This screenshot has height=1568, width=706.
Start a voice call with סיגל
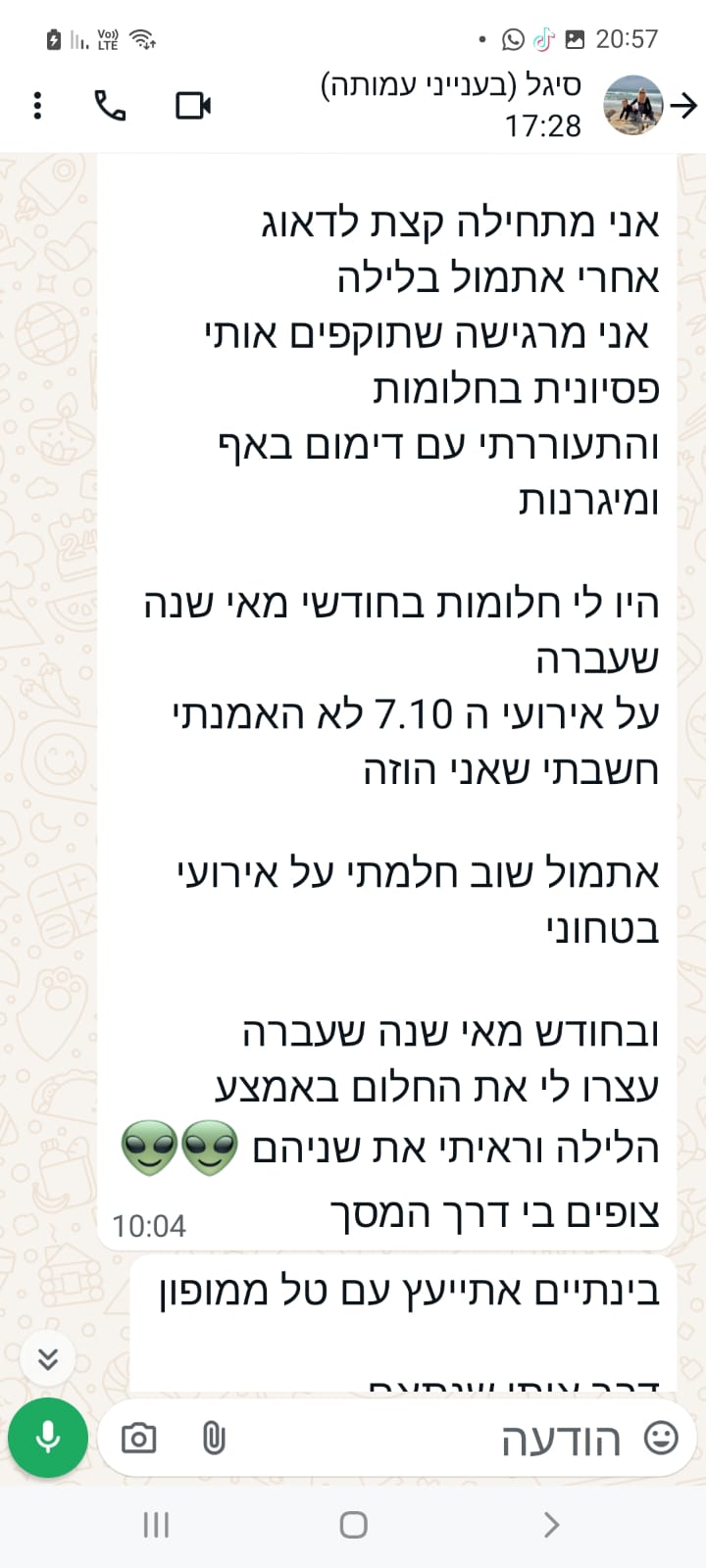110,105
